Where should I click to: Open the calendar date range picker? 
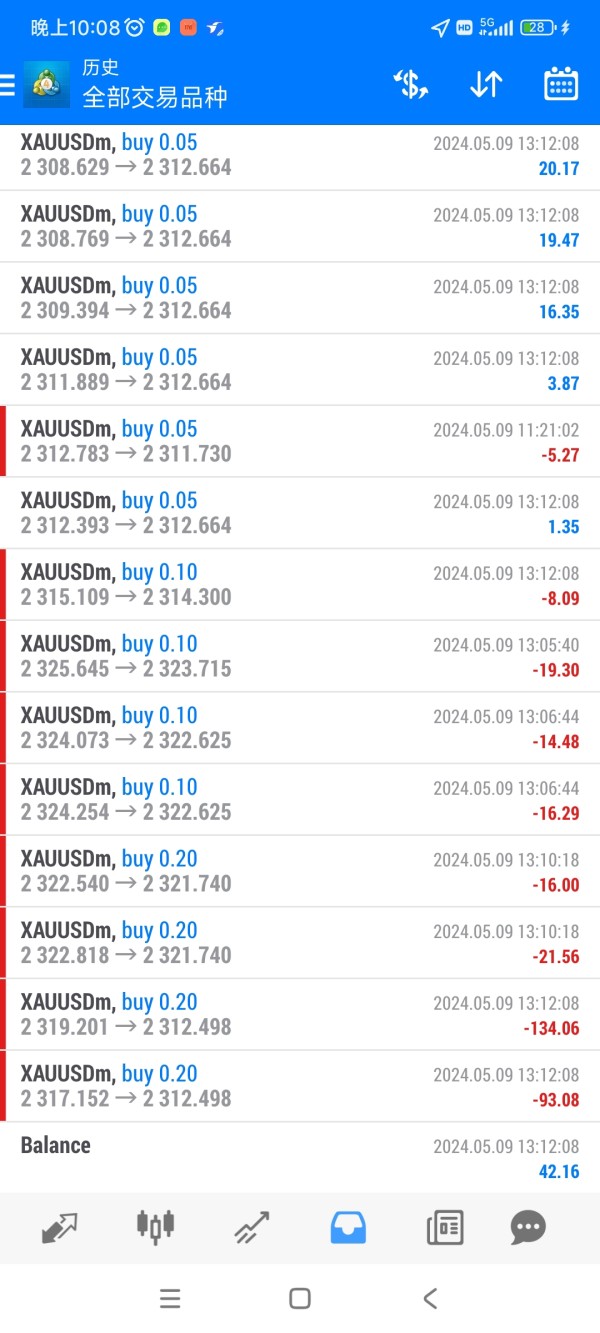561,85
